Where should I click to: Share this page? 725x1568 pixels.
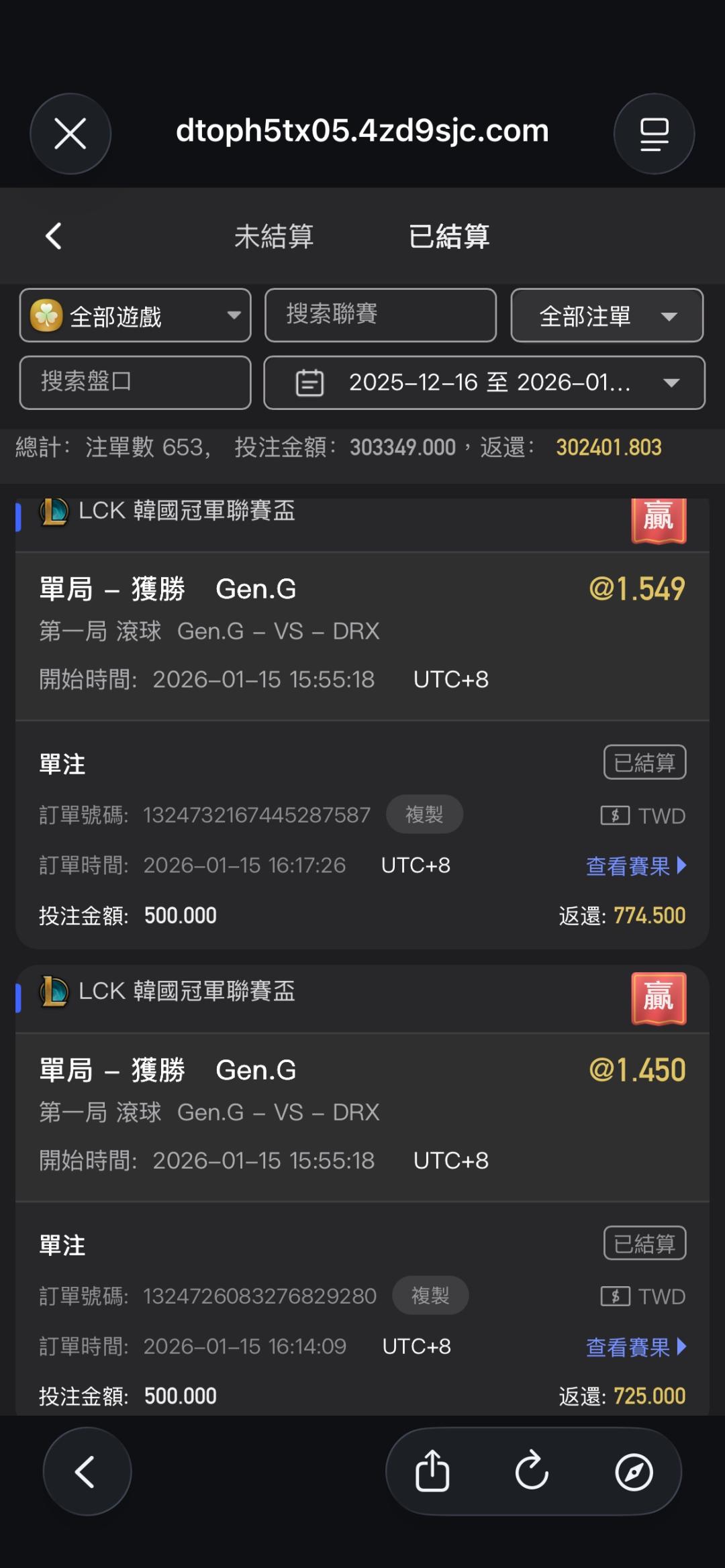tap(432, 1471)
